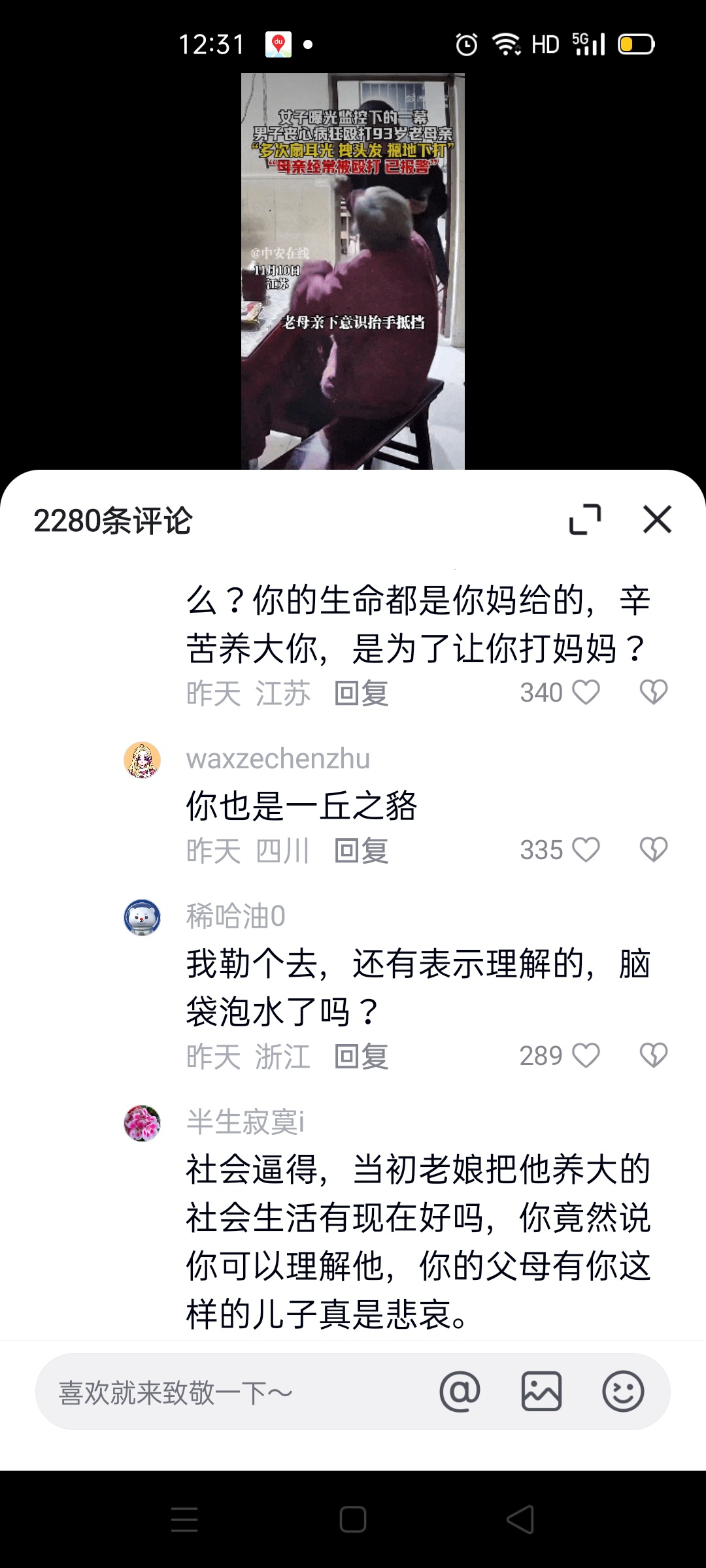Viewport: 706px width, 1568px height.
Task: Dislike 稀哈油0's comment
Action: click(x=653, y=1056)
